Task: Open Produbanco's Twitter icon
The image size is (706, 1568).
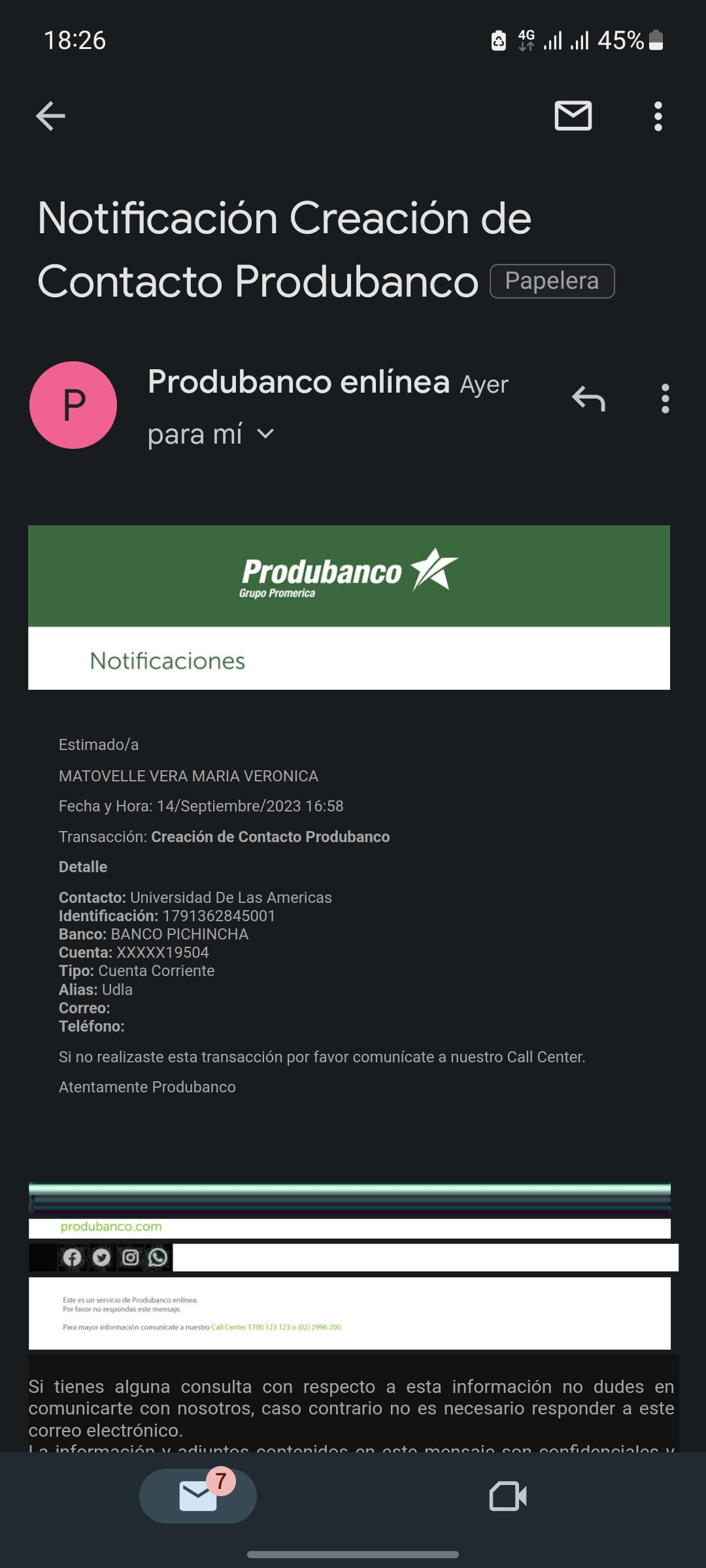Action: coord(101,1258)
